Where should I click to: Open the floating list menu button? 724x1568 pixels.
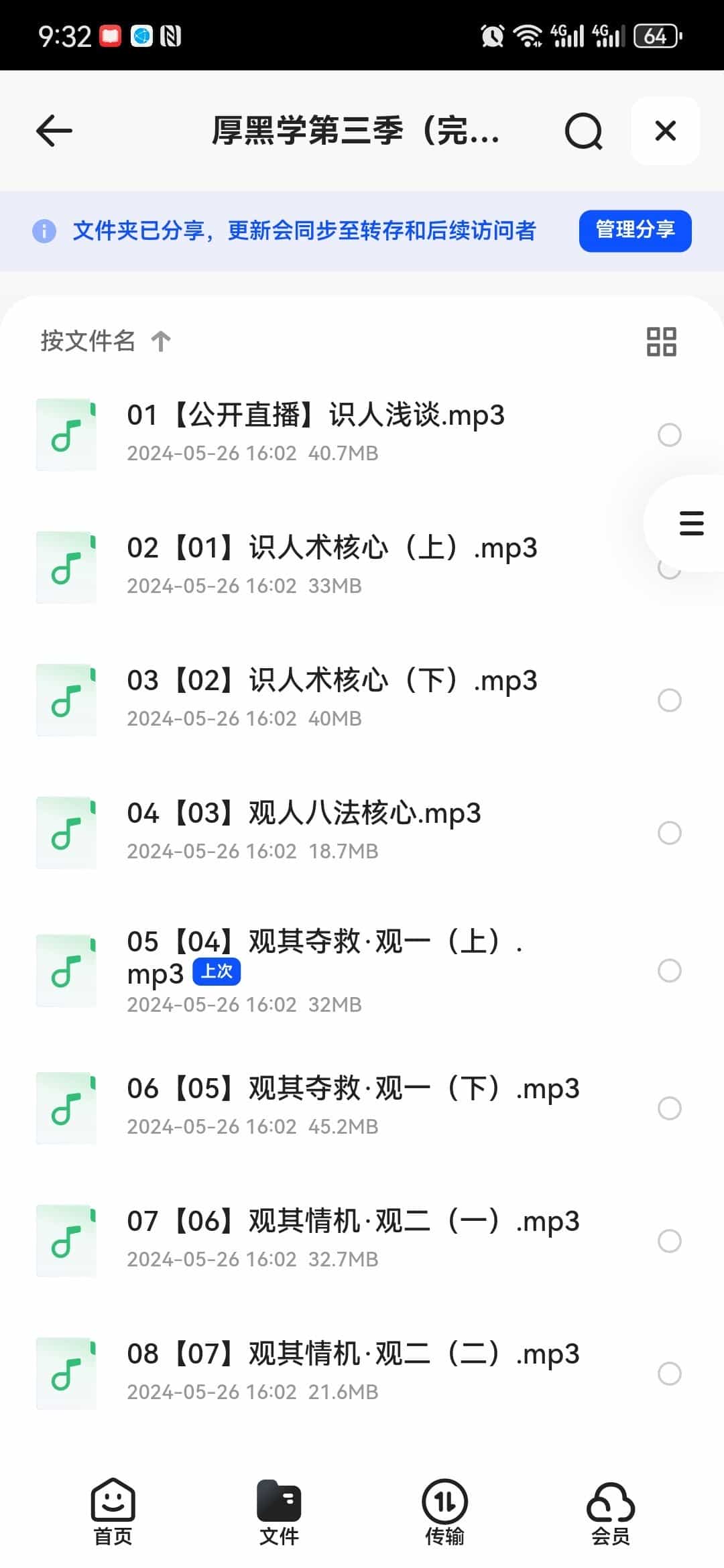[691, 523]
